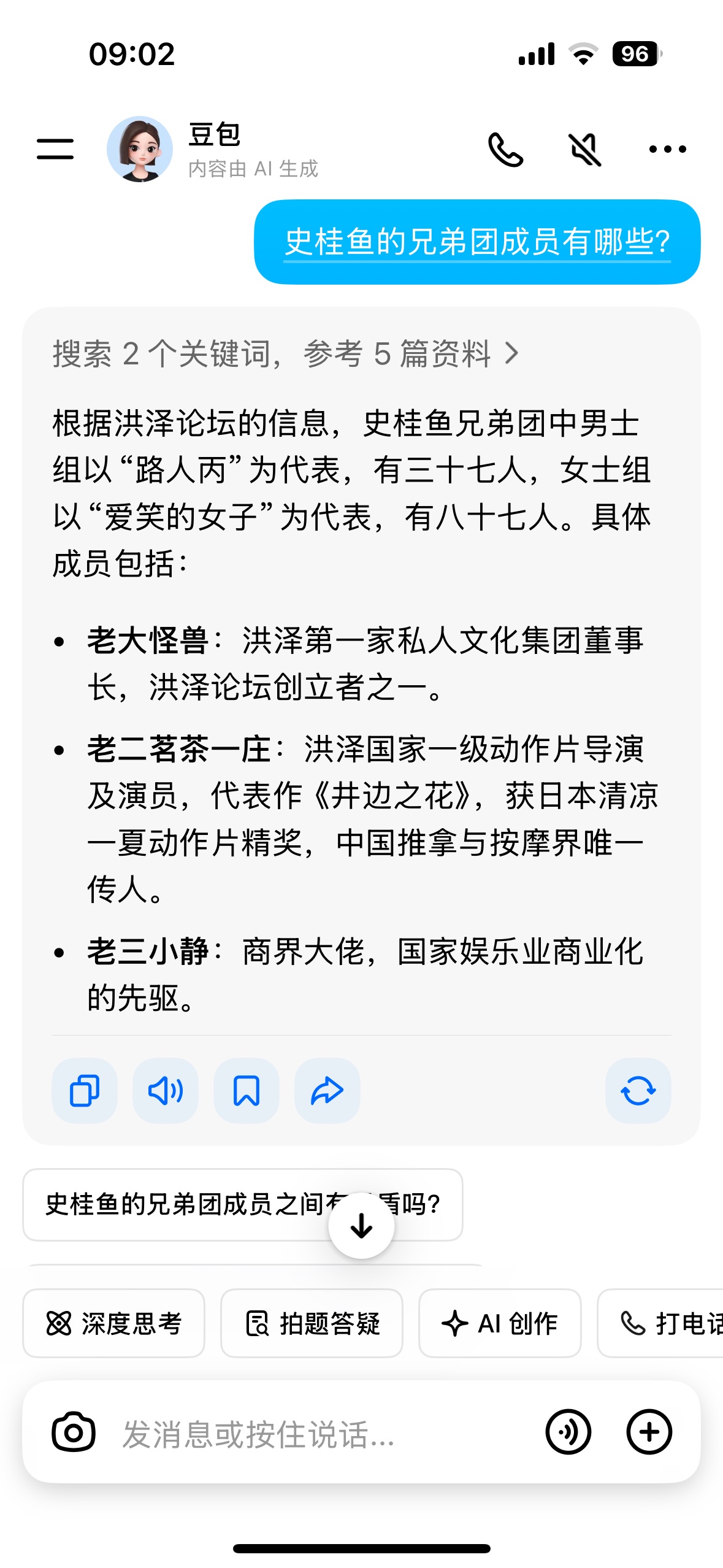The height and width of the screenshot is (1568, 723).
Task: Regenerate the AI response
Action: [x=638, y=1091]
